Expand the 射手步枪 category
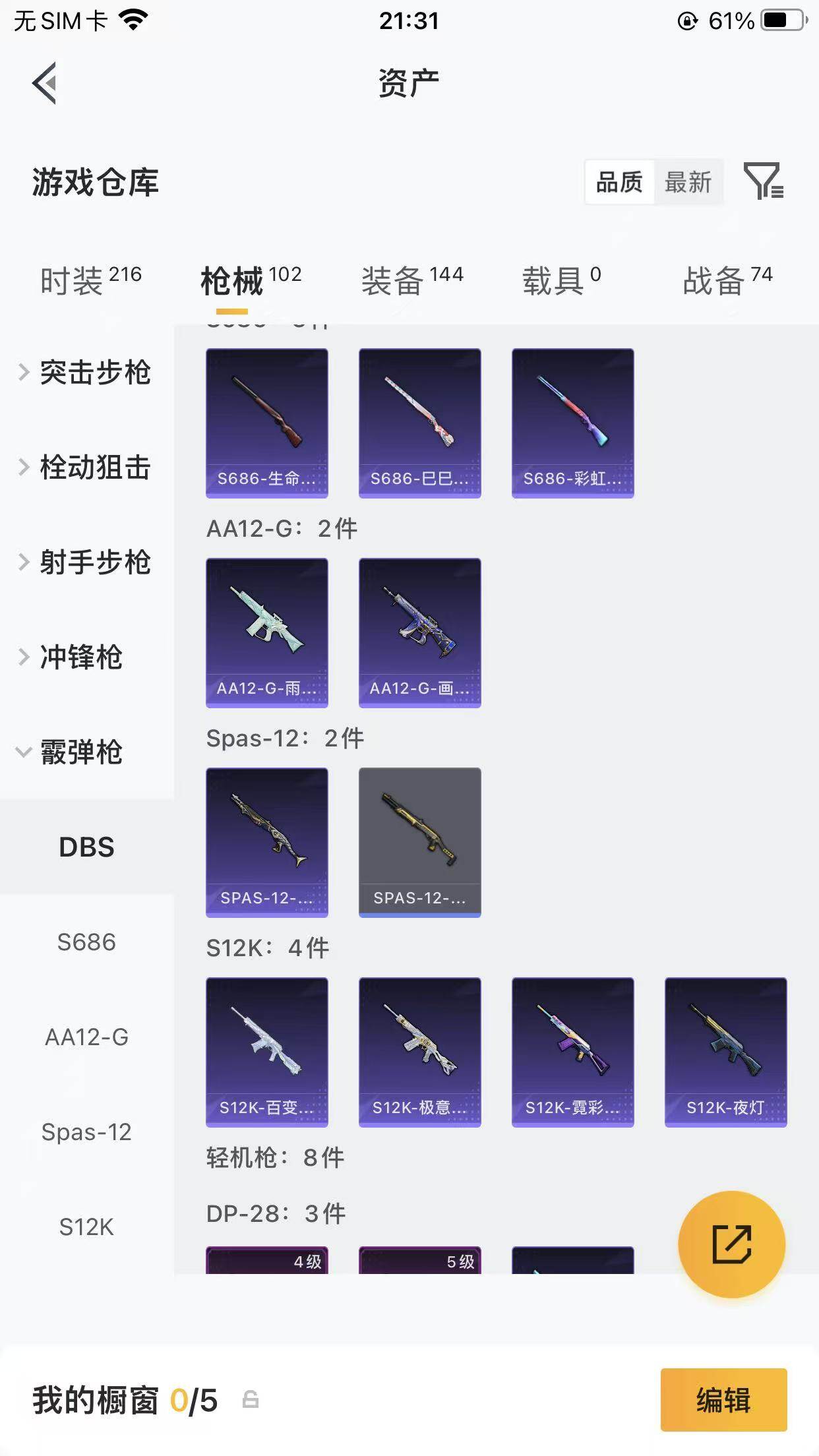This screenshot has width=819, height=1456. pyautogui.click(x=86, y=562)
